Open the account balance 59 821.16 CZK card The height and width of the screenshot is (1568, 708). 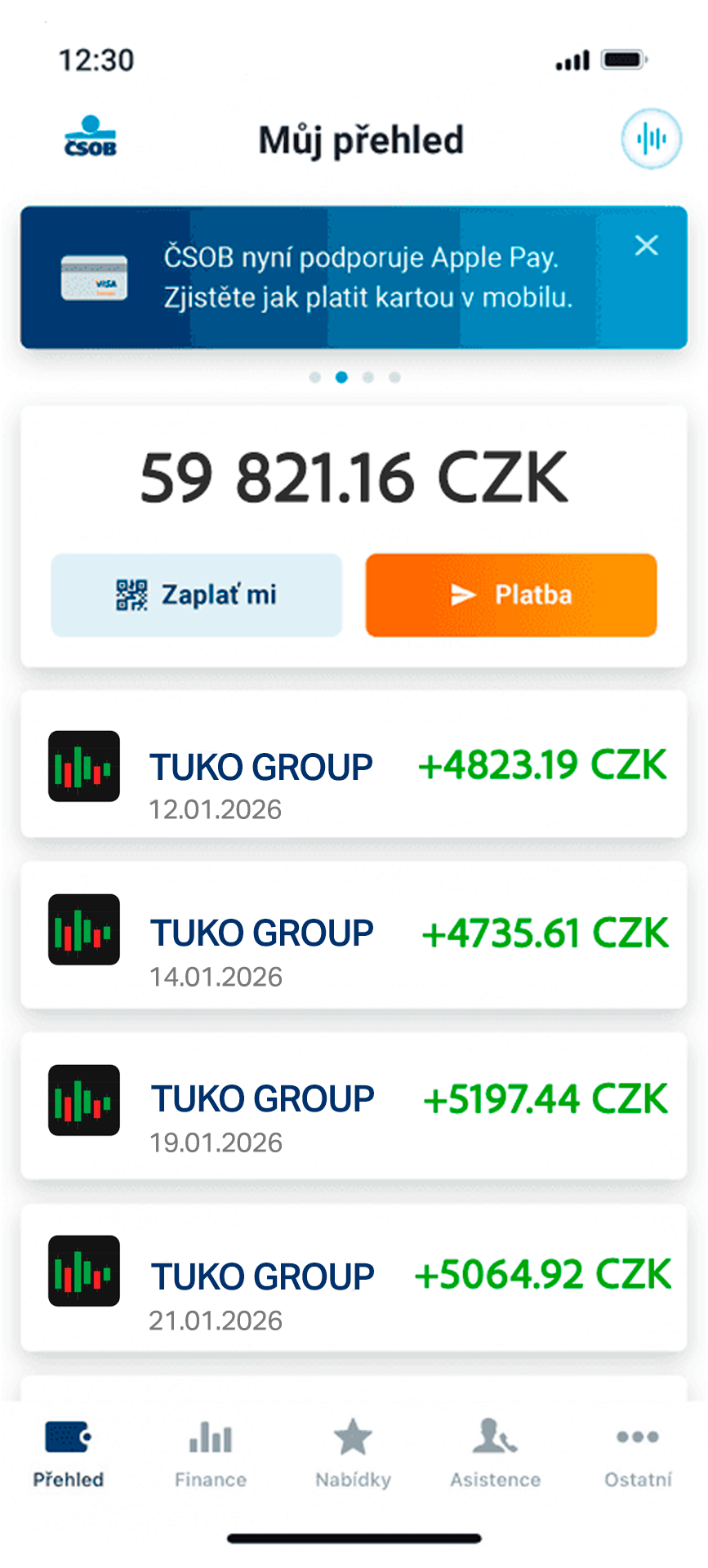(x=354, y=478)
